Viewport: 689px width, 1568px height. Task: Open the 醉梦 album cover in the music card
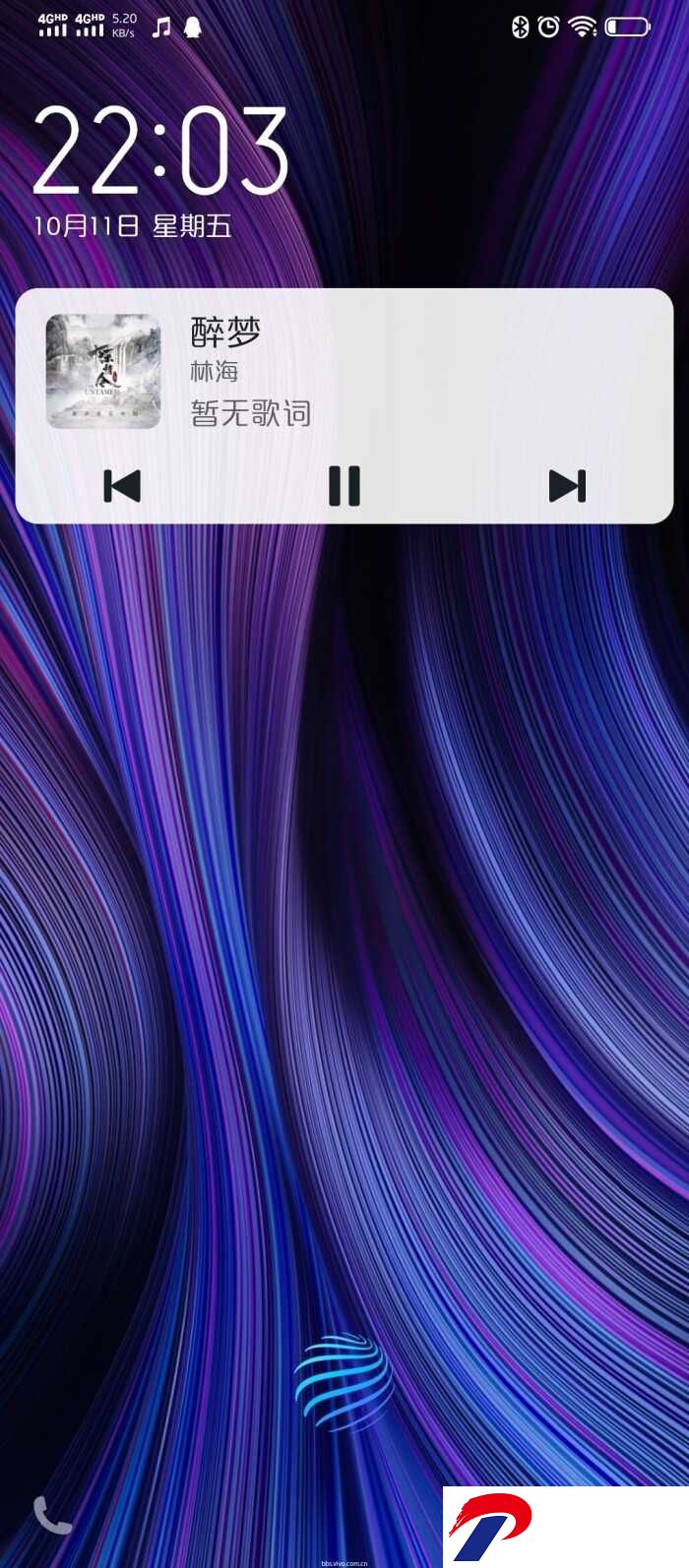pos(103,371)
